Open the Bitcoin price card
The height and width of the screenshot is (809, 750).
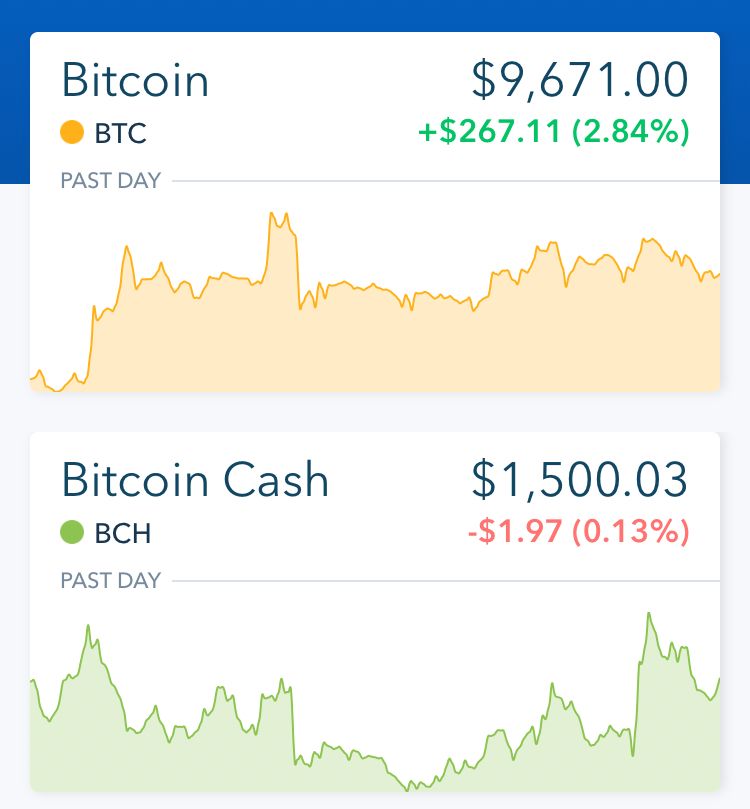click(x=374, y=212)
